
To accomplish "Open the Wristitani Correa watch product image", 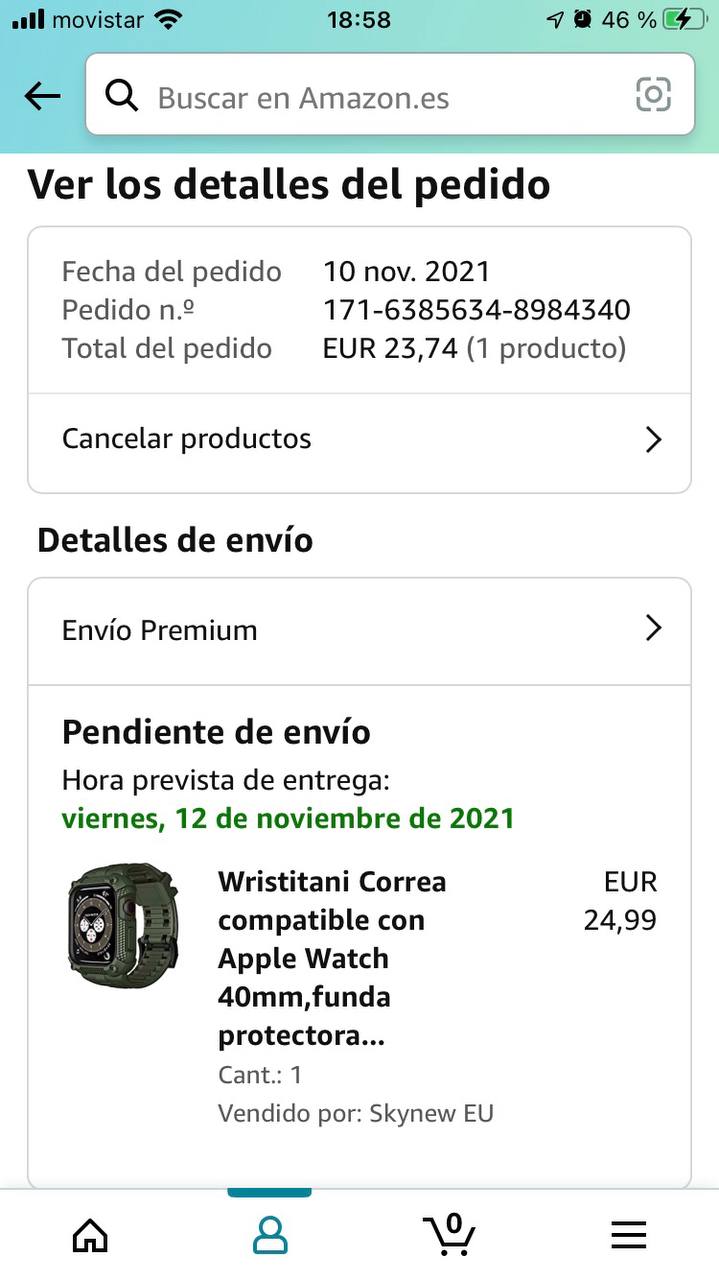I will click(123, 926).
